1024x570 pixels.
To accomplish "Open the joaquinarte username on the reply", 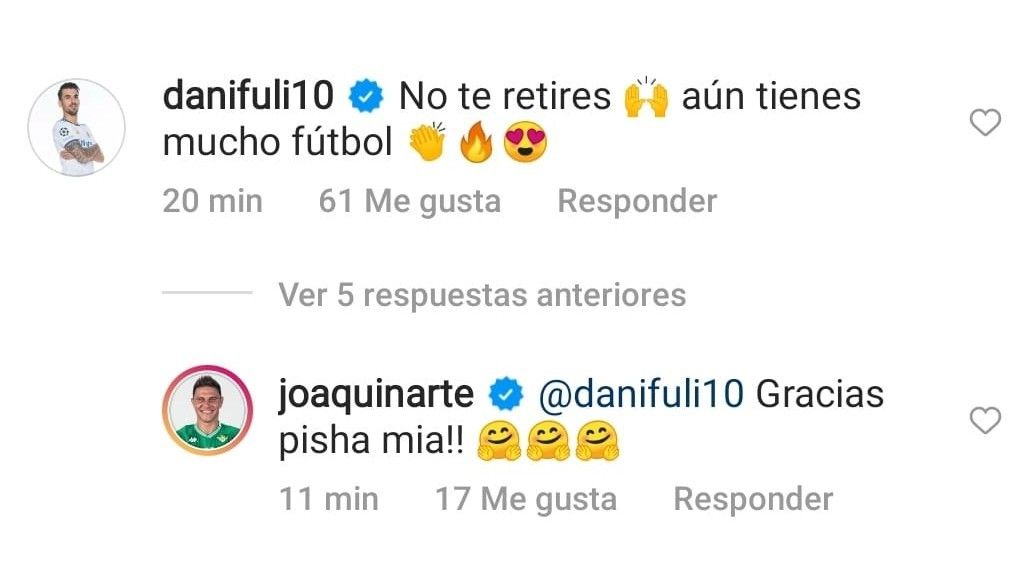I will coord(375,395).
